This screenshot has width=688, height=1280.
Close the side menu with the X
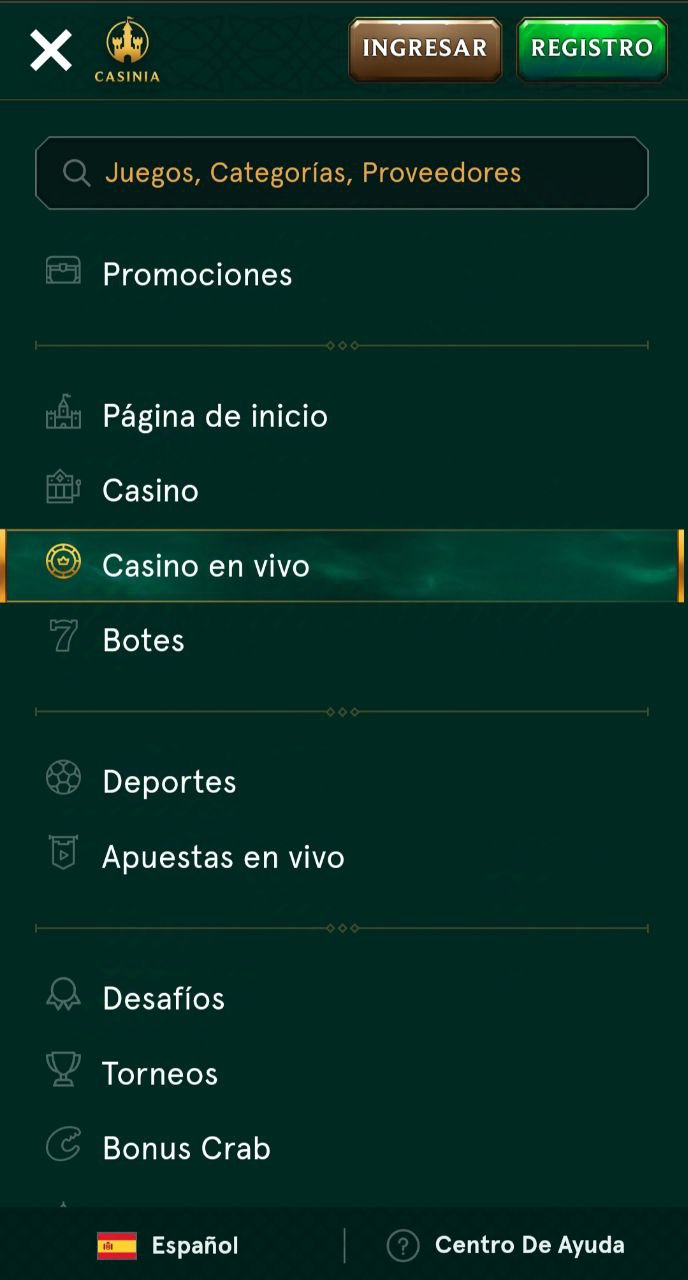(x=51, y=50)
